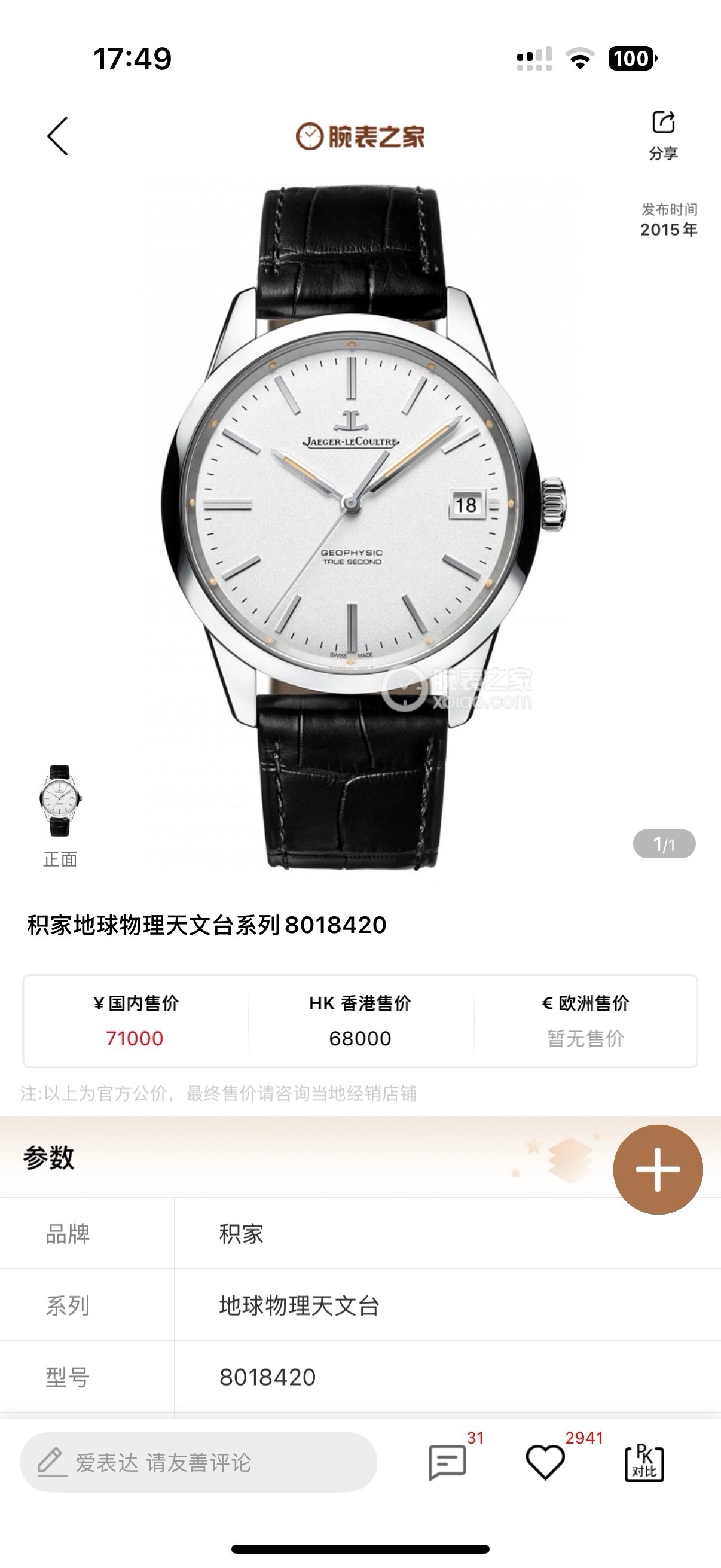Share this watch page
Screen dimensions: 721x1568
pos(662,135)
